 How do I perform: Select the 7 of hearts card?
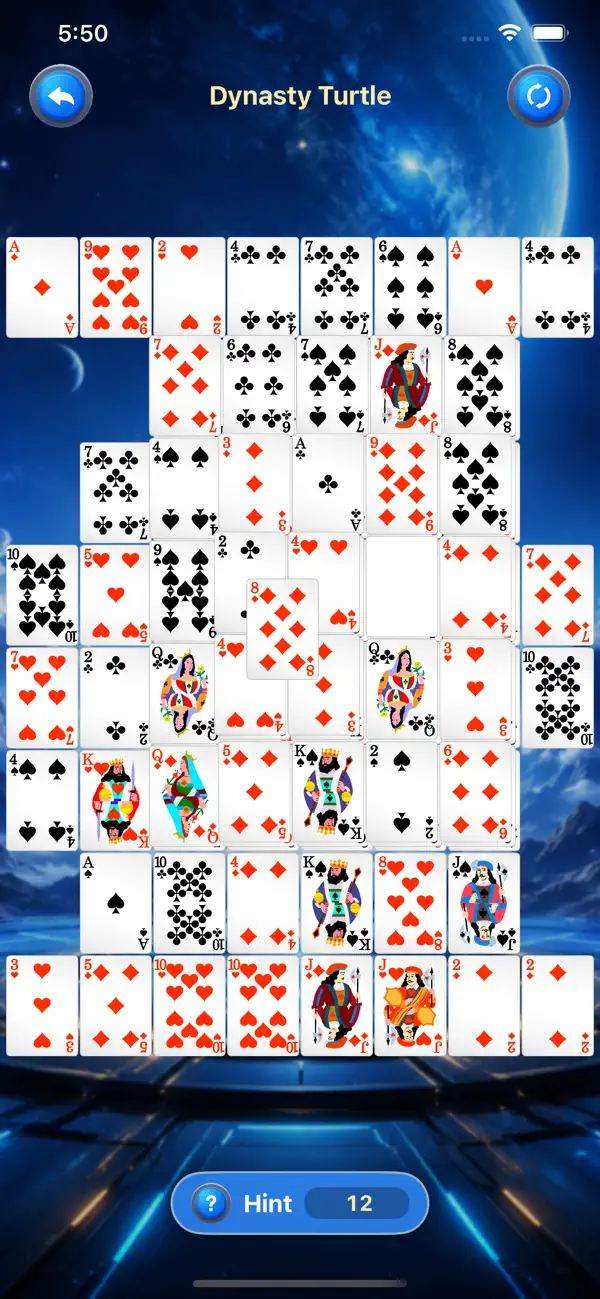point(42,698)
